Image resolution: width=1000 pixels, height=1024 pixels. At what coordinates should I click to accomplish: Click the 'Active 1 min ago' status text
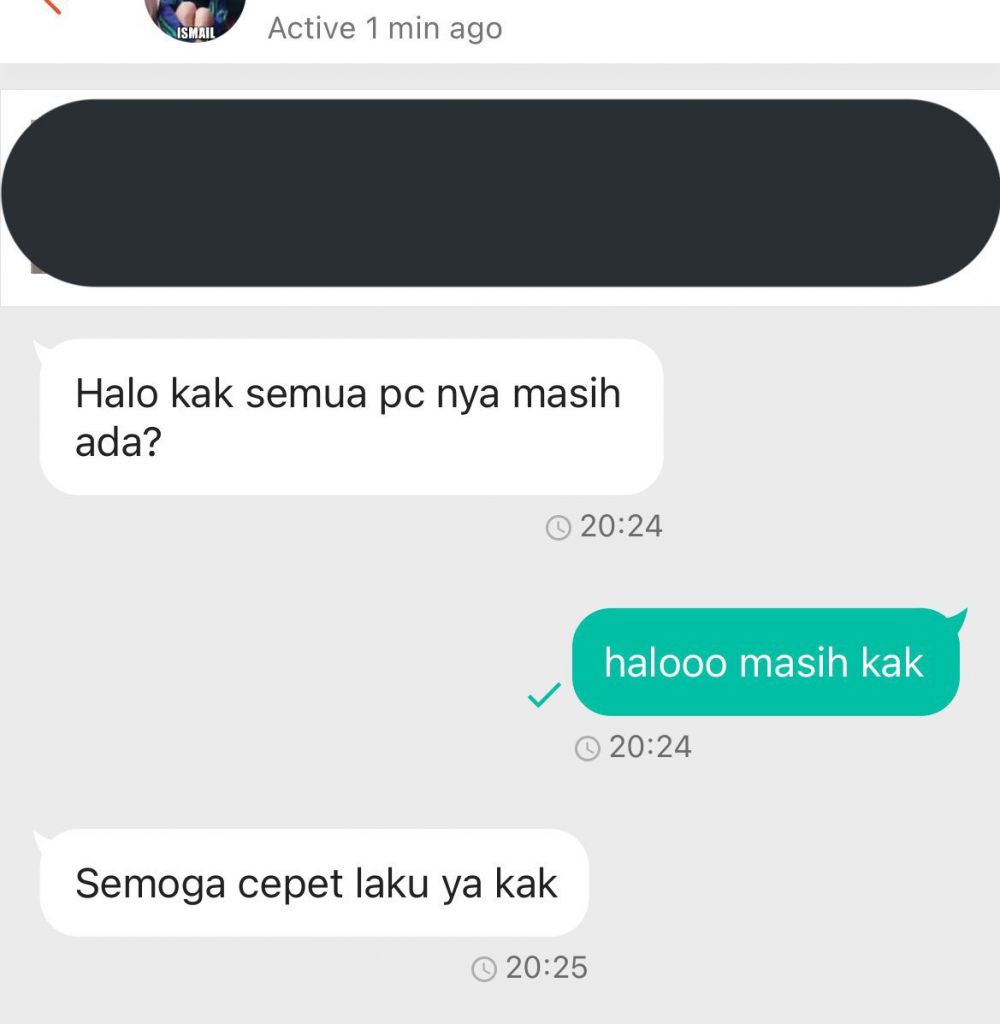(383, 29)
